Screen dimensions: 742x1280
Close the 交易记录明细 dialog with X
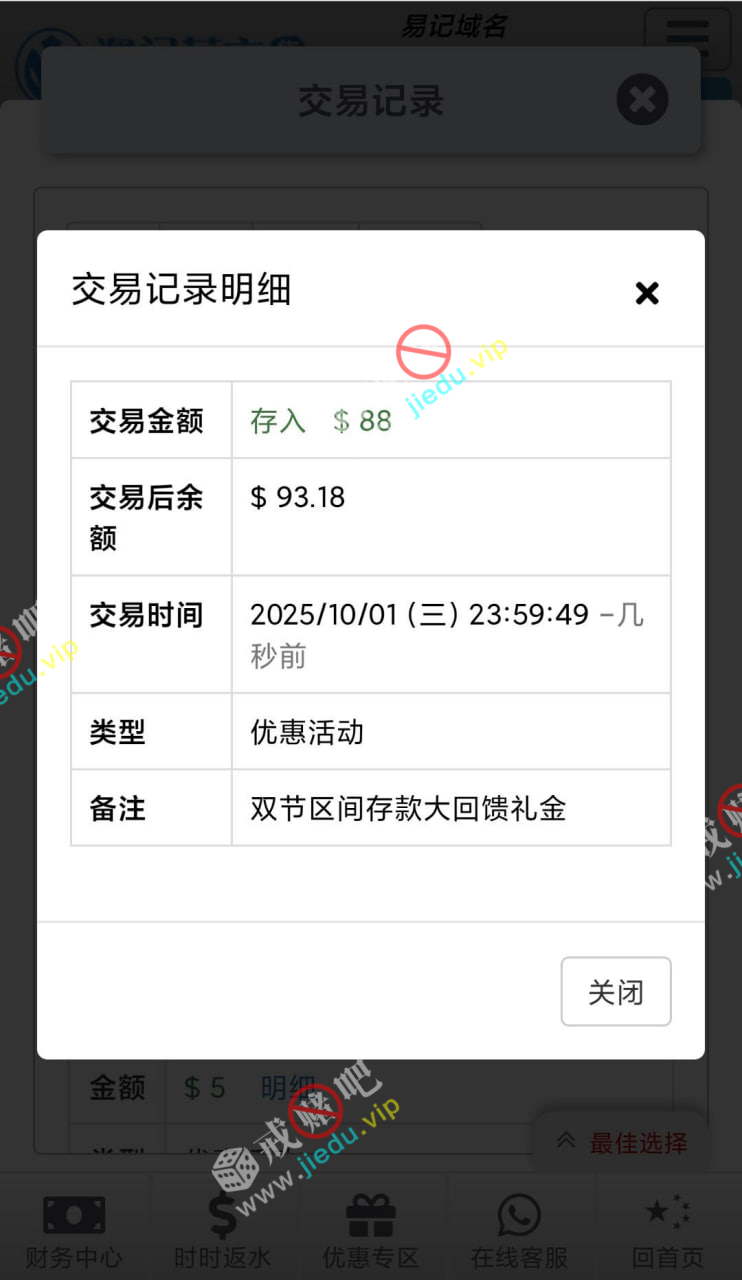647,293
